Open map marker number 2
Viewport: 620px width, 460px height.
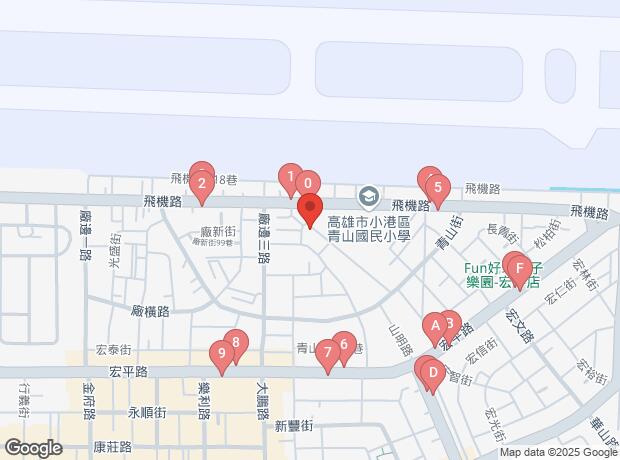coord(202,181)
